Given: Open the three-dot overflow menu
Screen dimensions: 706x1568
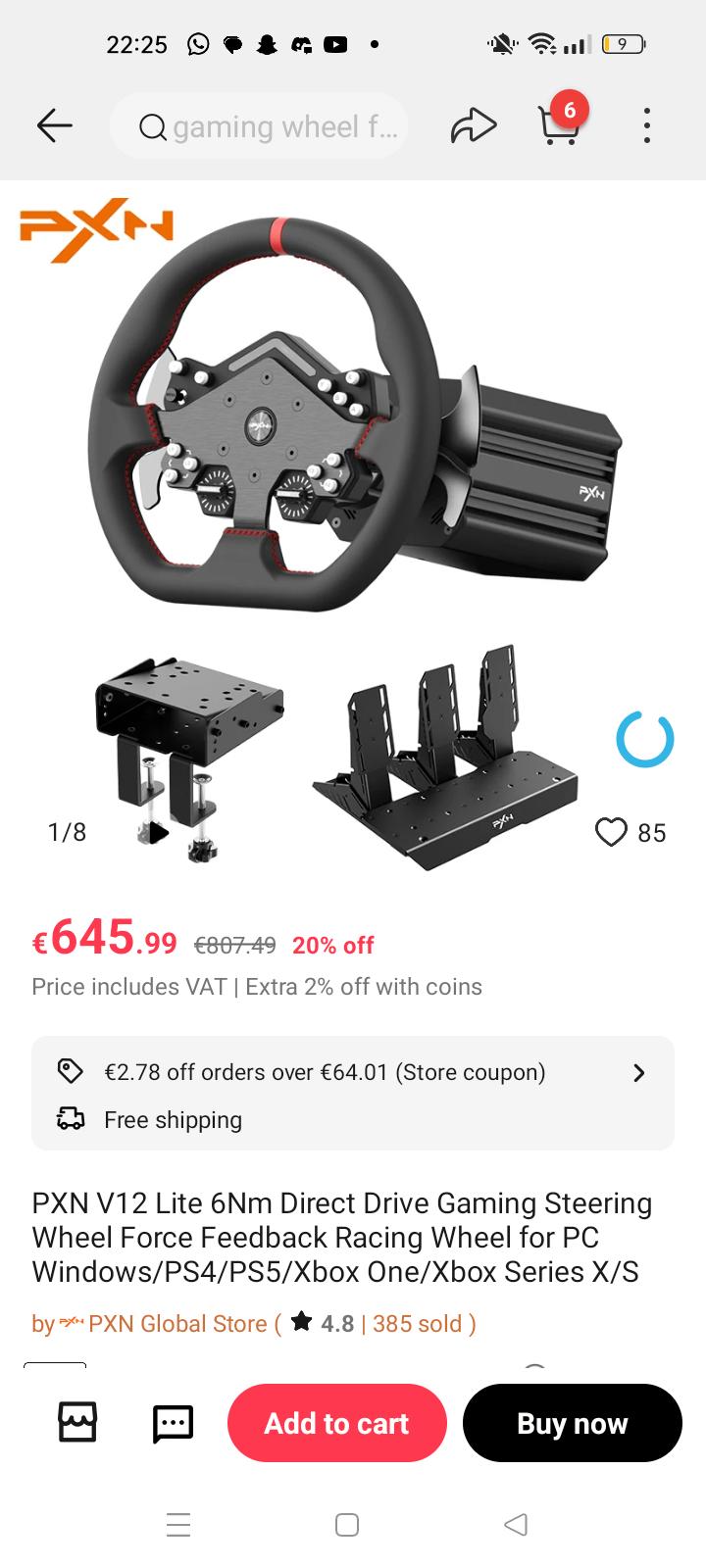Looking at the screenshot, I should (646, 125).
